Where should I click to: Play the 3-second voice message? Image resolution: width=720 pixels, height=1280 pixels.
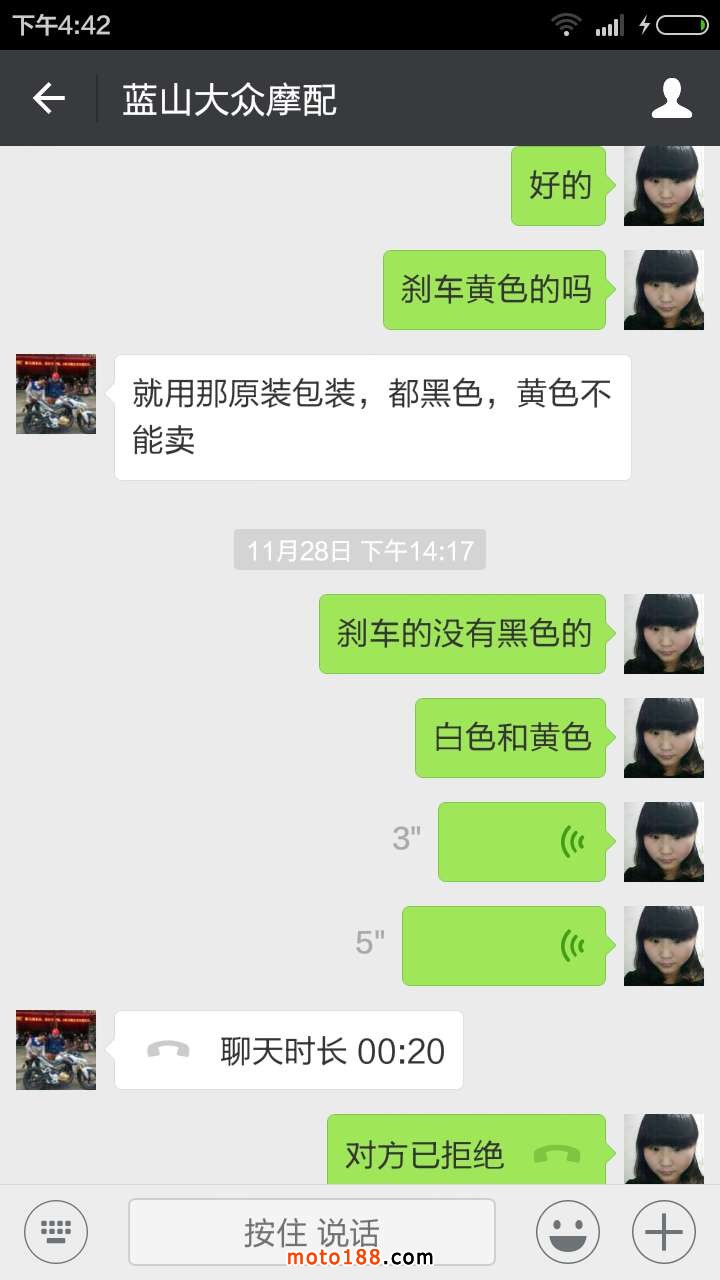tap(521, 842)
